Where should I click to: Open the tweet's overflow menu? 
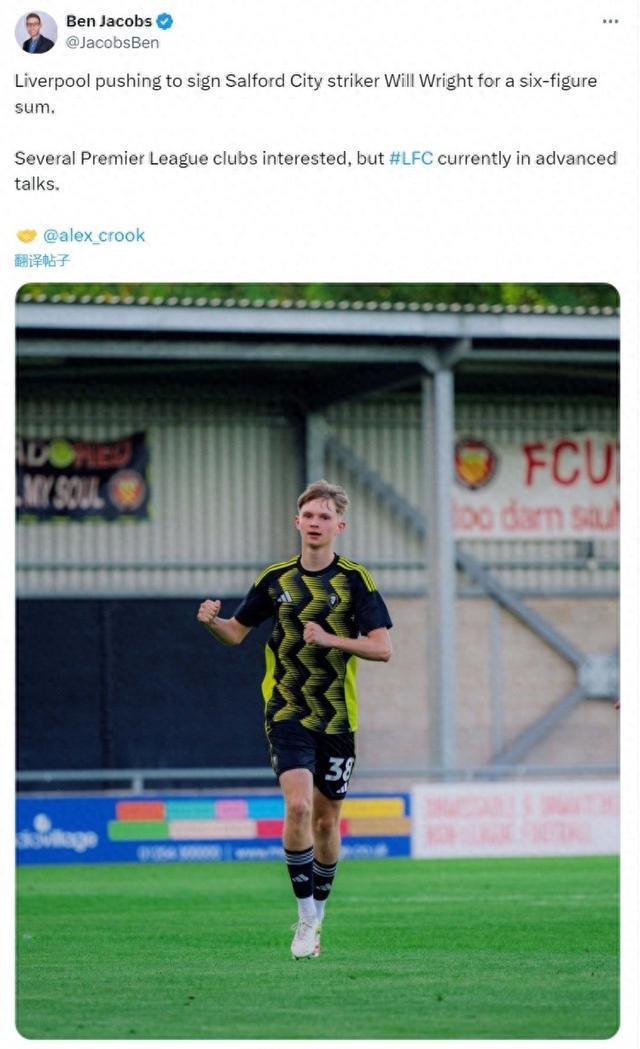pos(610,21)
